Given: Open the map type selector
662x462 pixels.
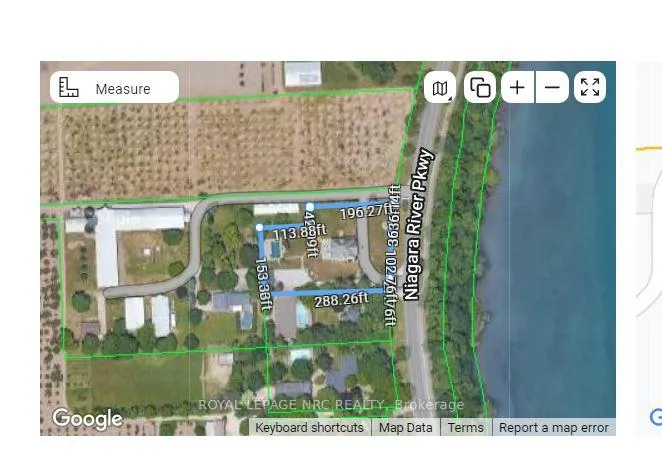Looking at the screenshot, I should 440,88.
